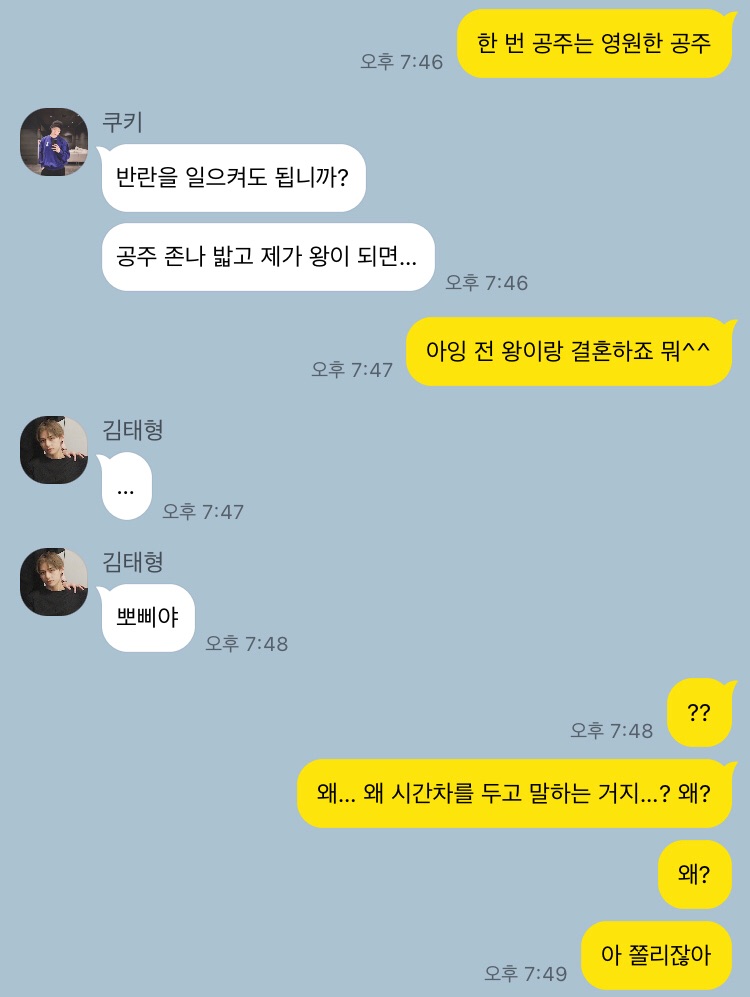
Task: Open 쿠키's profile picture
Action: coord(54,142)
